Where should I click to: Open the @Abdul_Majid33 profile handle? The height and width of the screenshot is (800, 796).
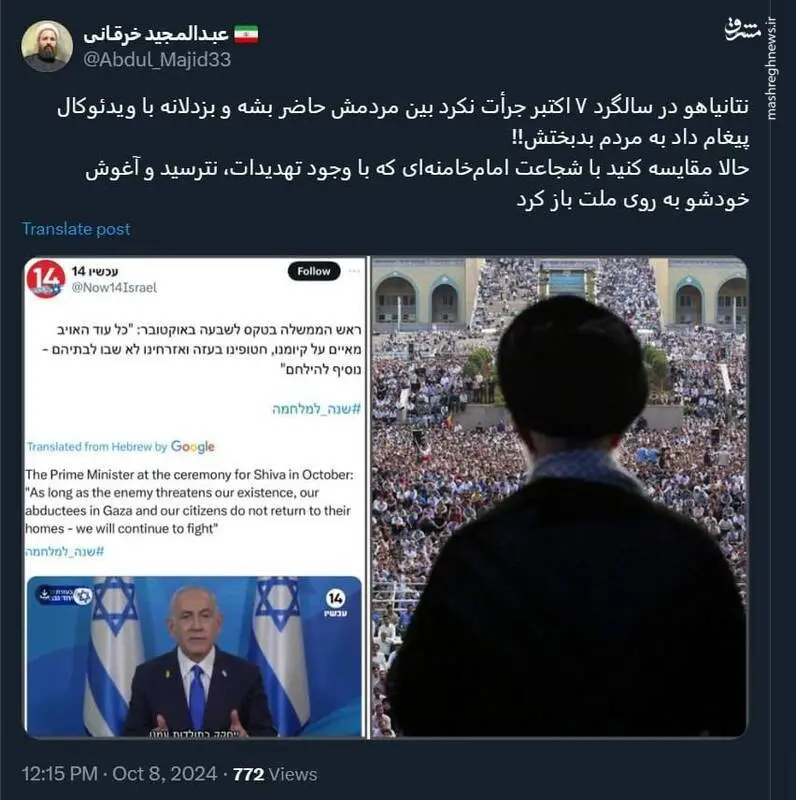click(156, 59)
